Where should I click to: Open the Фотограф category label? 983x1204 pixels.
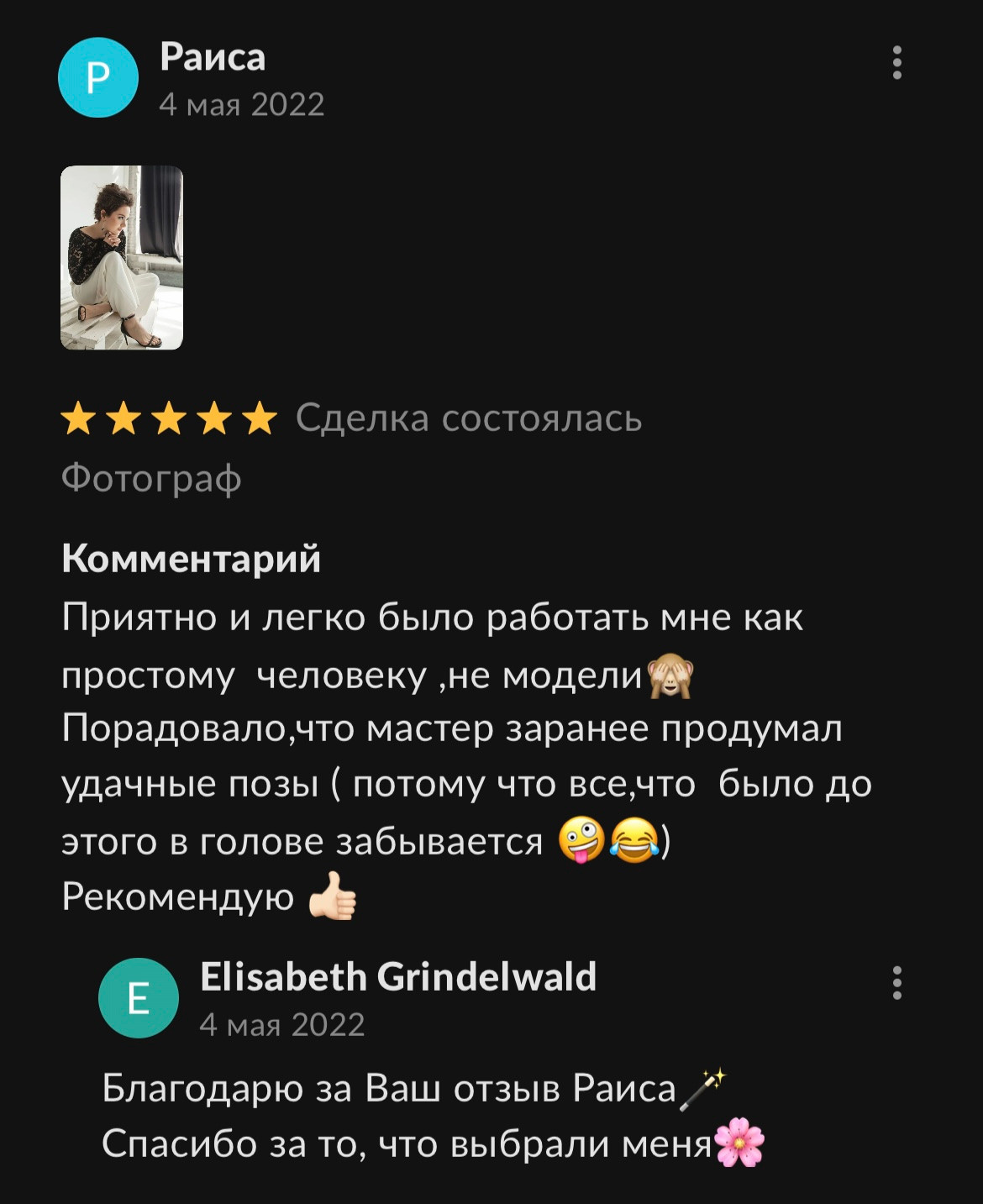[151, 478]
